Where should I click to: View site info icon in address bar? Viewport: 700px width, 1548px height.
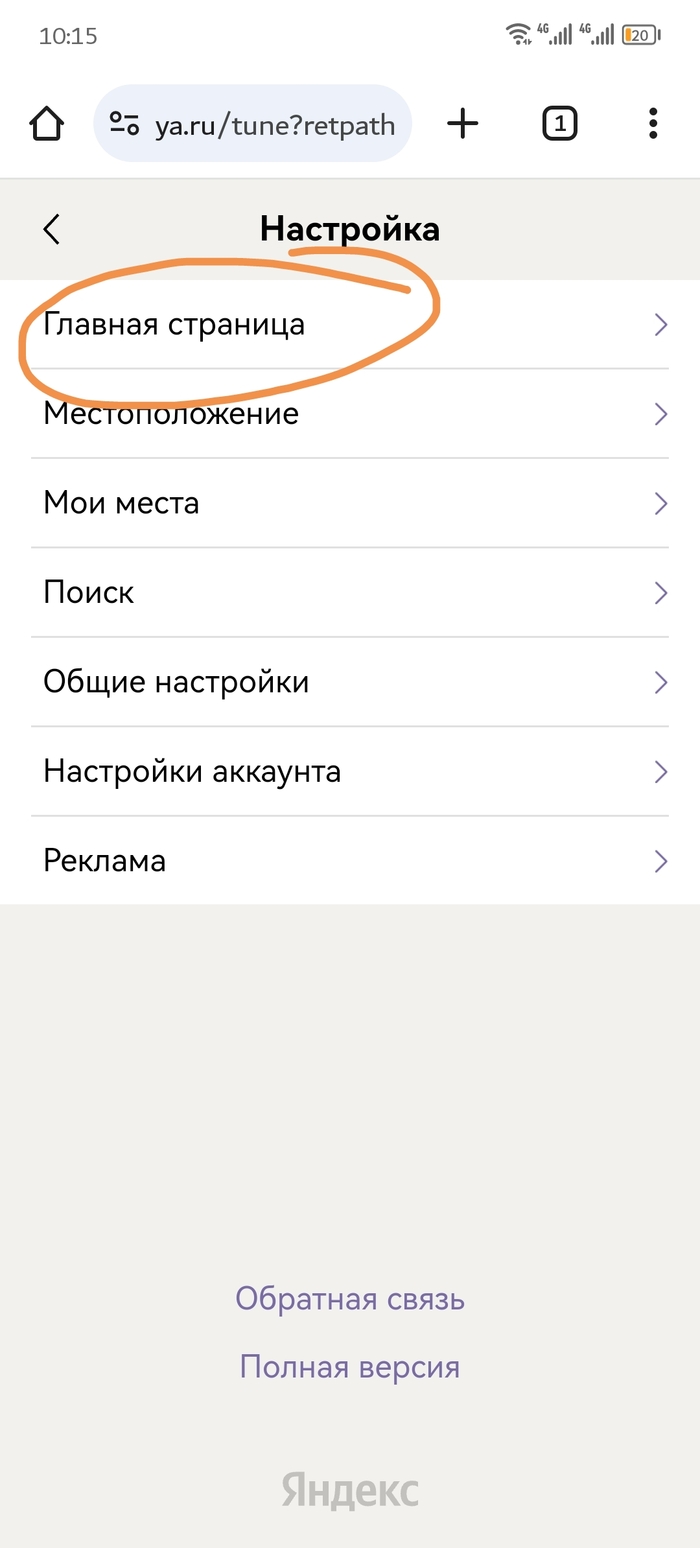[125, 124]
